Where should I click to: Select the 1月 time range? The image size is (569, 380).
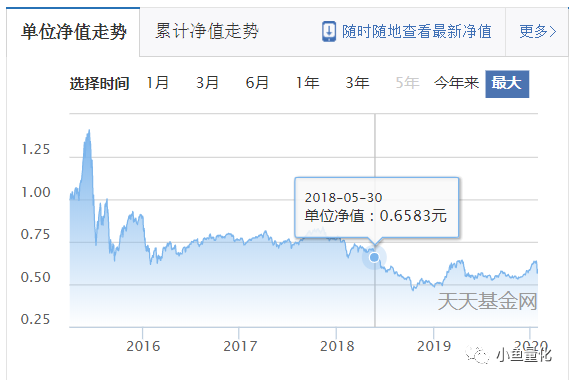click(x=157, y=83)
